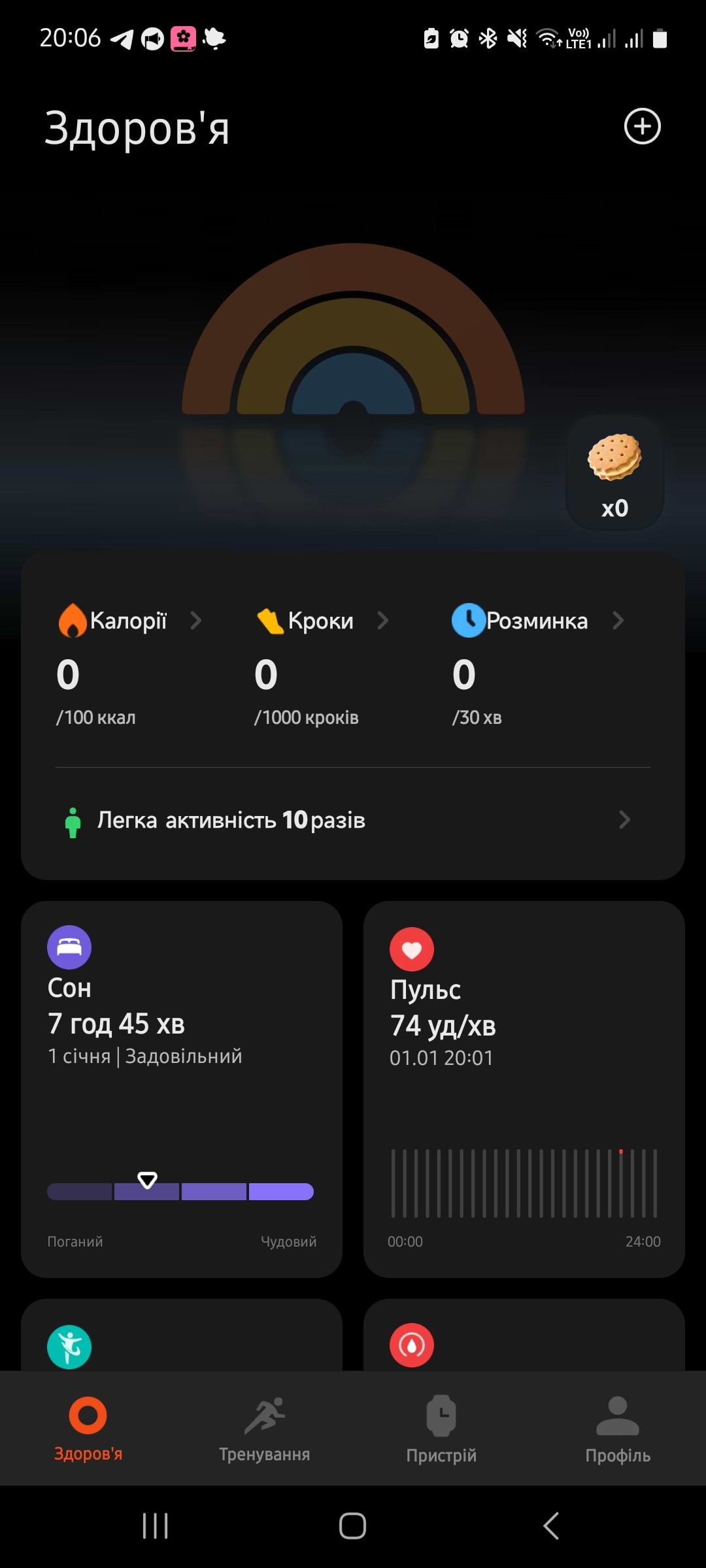Screen dimensions: 706x1568
Task: Tap the plus icon to add data
Action: tap(642, 127)
